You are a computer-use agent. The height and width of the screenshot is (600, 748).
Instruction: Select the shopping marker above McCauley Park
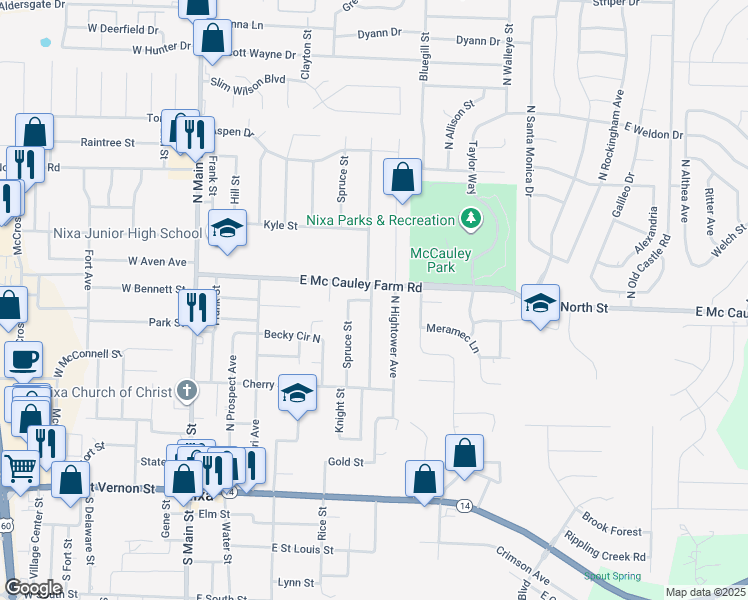click(x=401, y=178)
